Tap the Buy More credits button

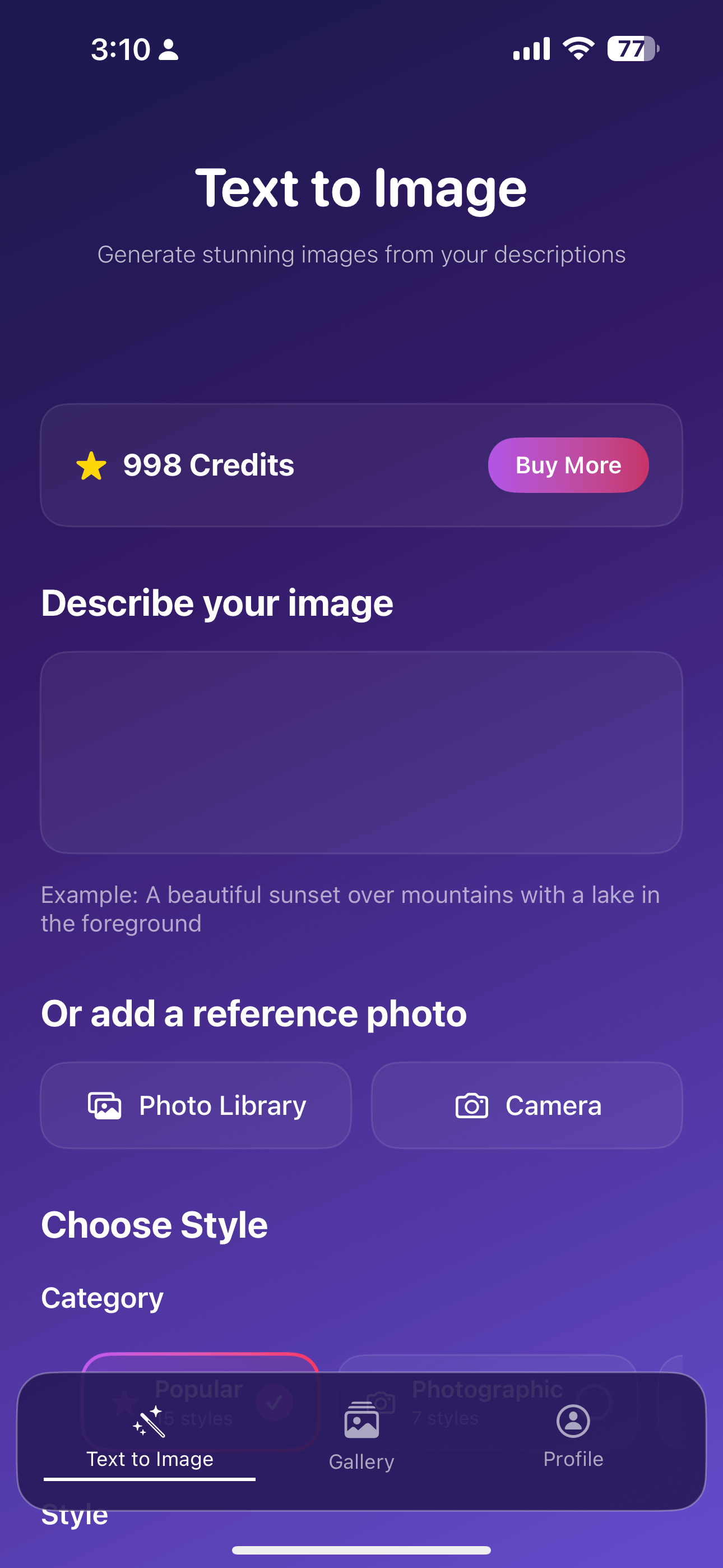(568, 465)
